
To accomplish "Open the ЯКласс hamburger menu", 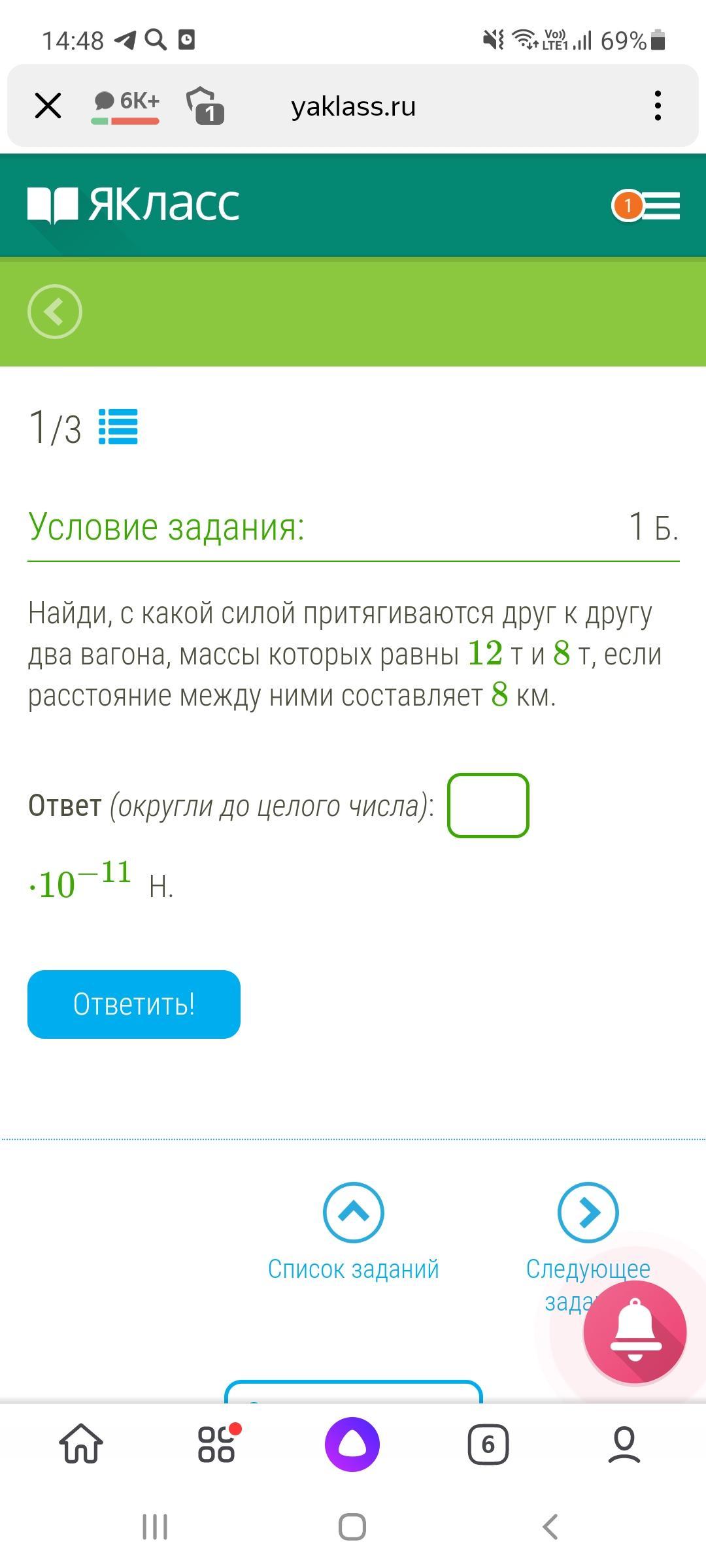I will click(x=661, y=206).
